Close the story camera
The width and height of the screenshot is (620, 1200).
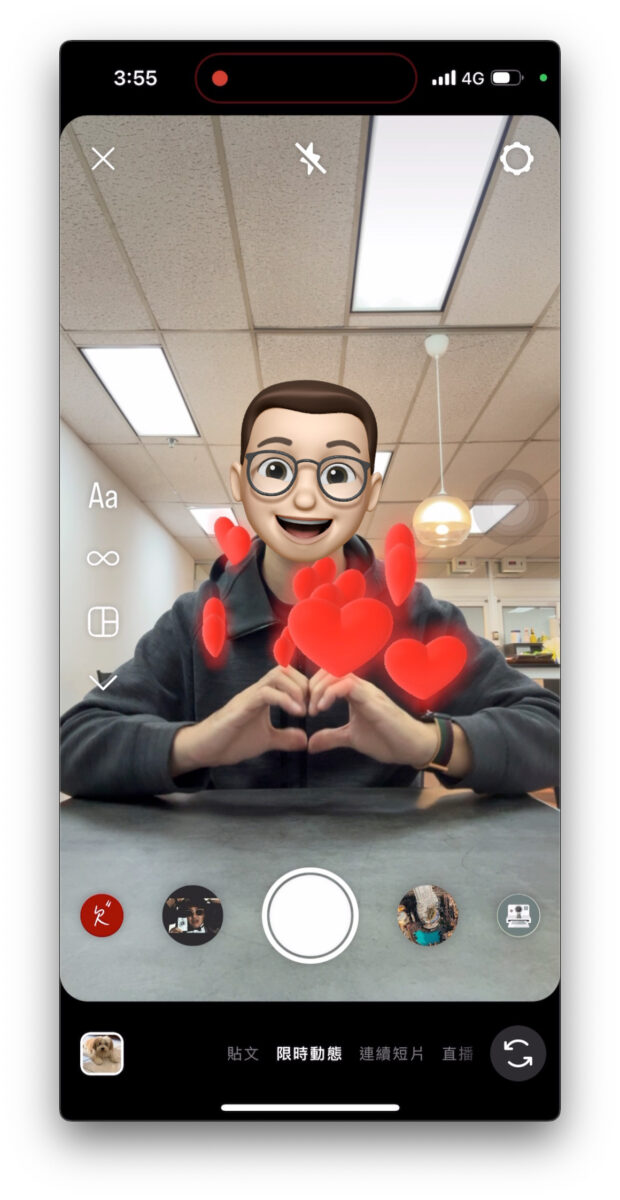(103, 159)
